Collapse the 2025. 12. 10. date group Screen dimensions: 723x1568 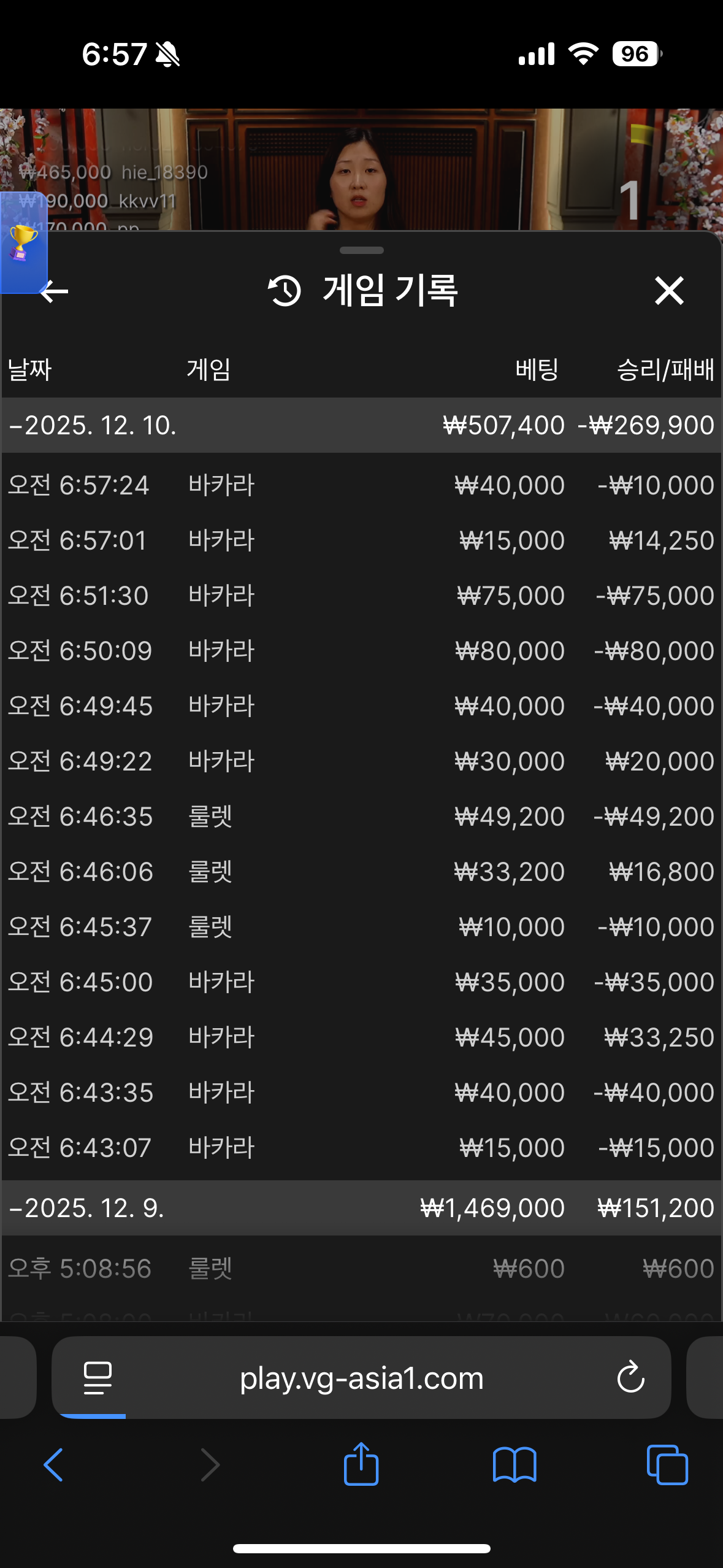[92, 425]
